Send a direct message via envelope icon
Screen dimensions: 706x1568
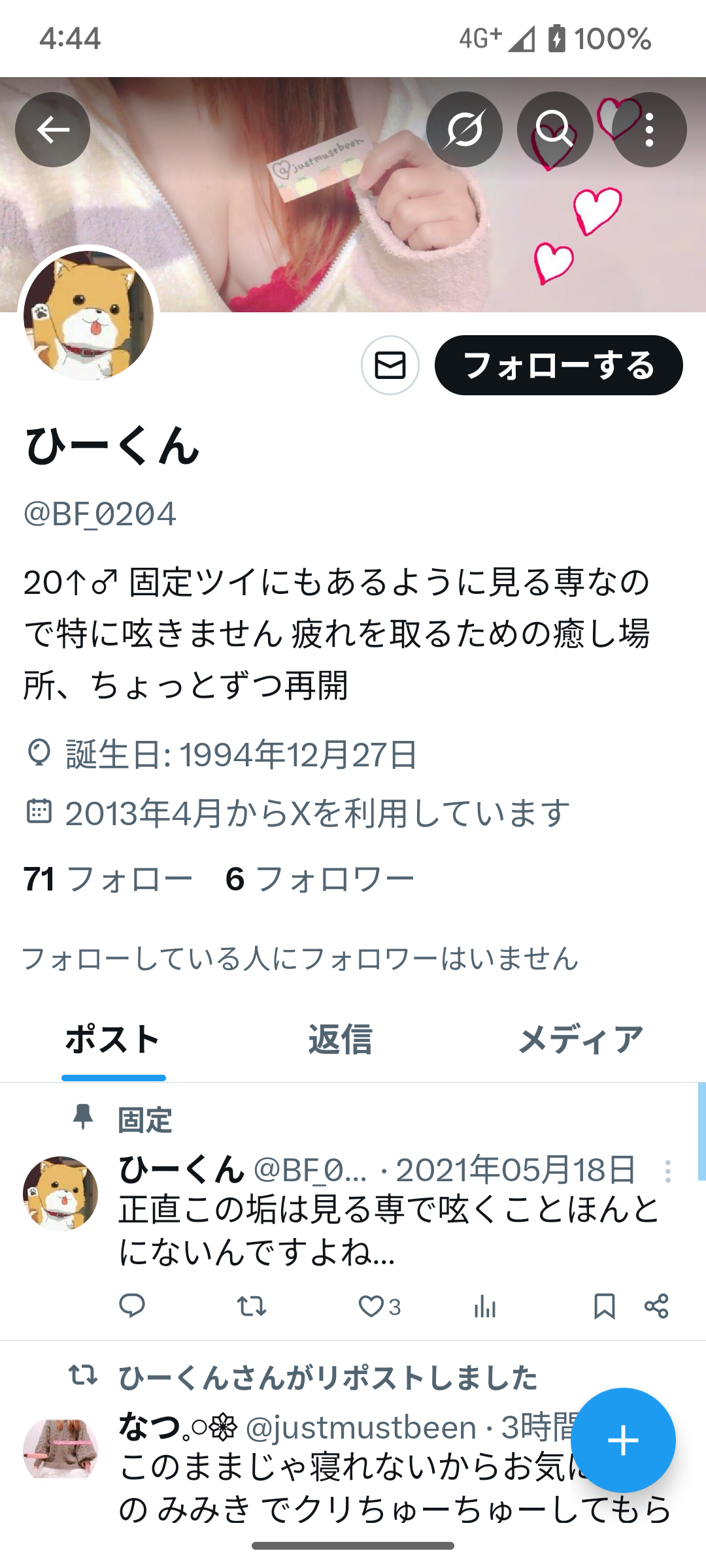click(x=390, y=365)
